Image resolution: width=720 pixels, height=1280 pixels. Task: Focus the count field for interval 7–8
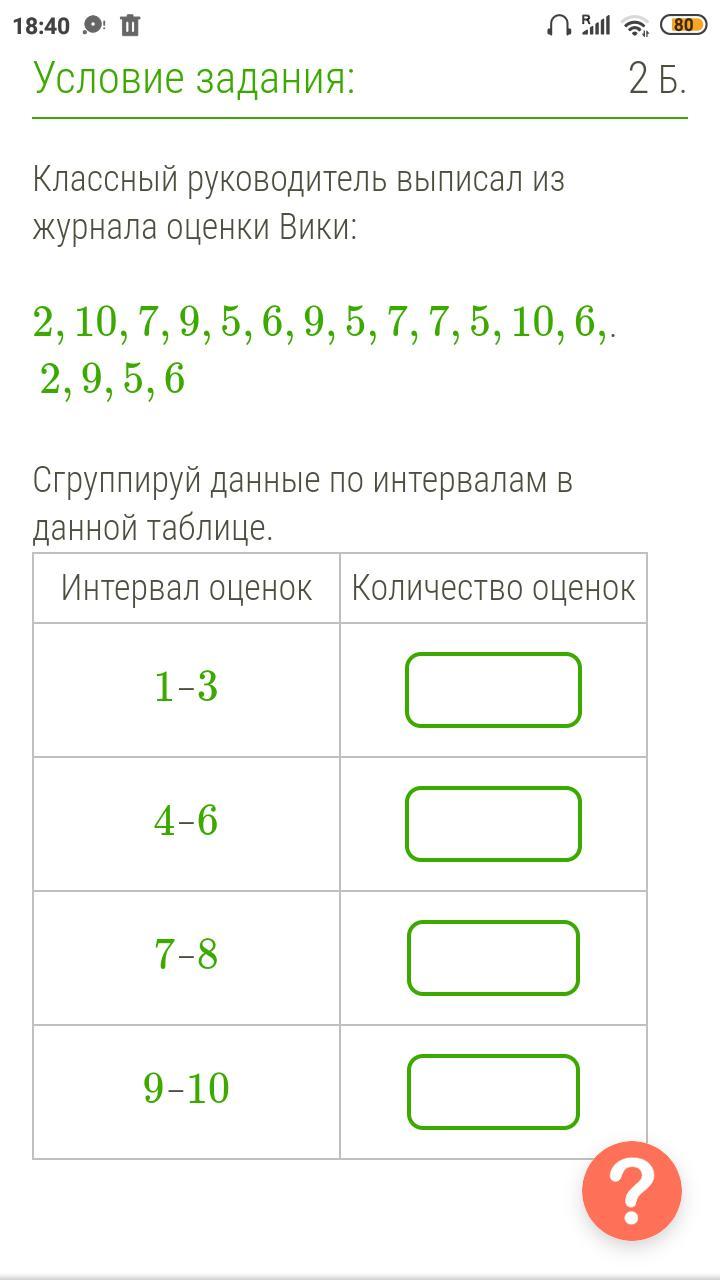[493, 958]
